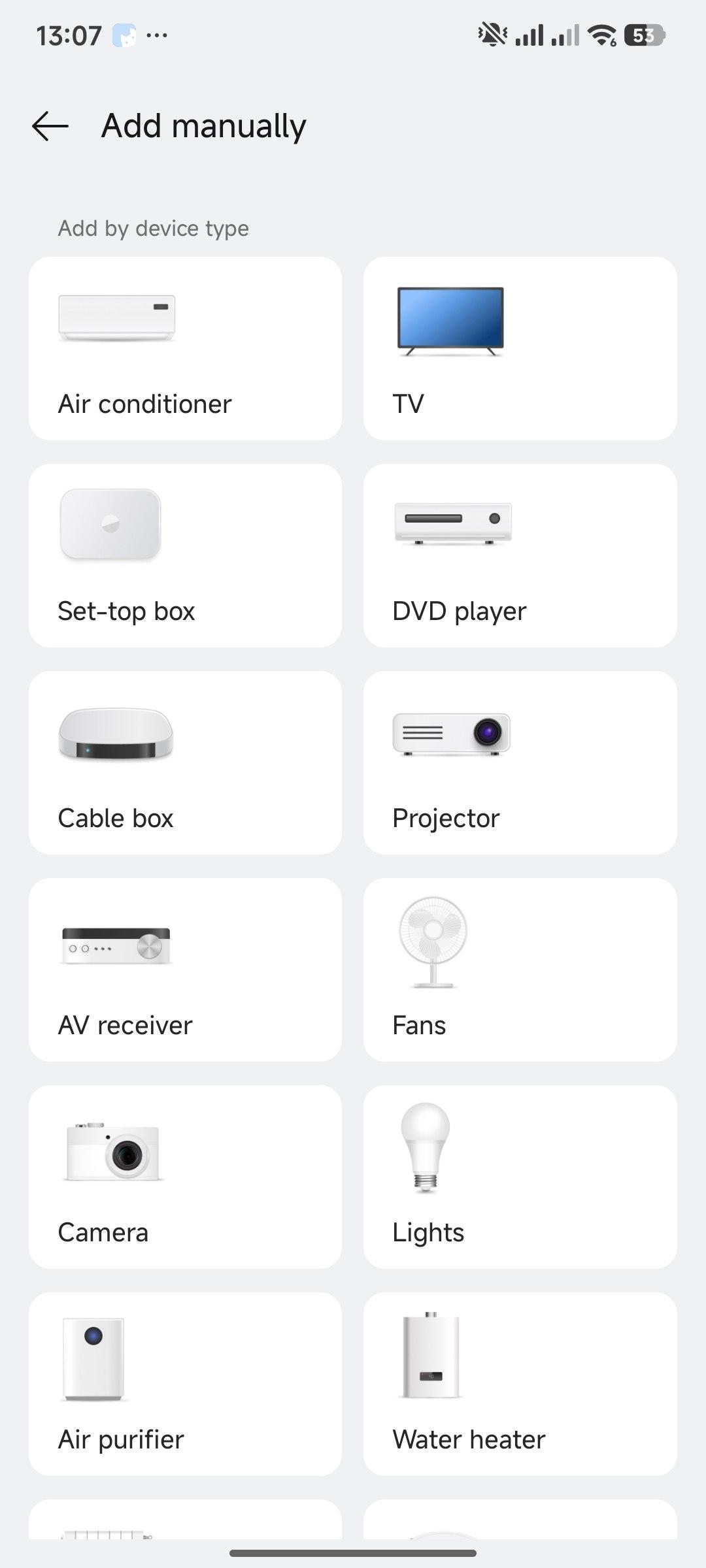Add an Air purifier remote
This screenshot has width=706, height=1568.
pyautogui.click(x=185, y=1384)
